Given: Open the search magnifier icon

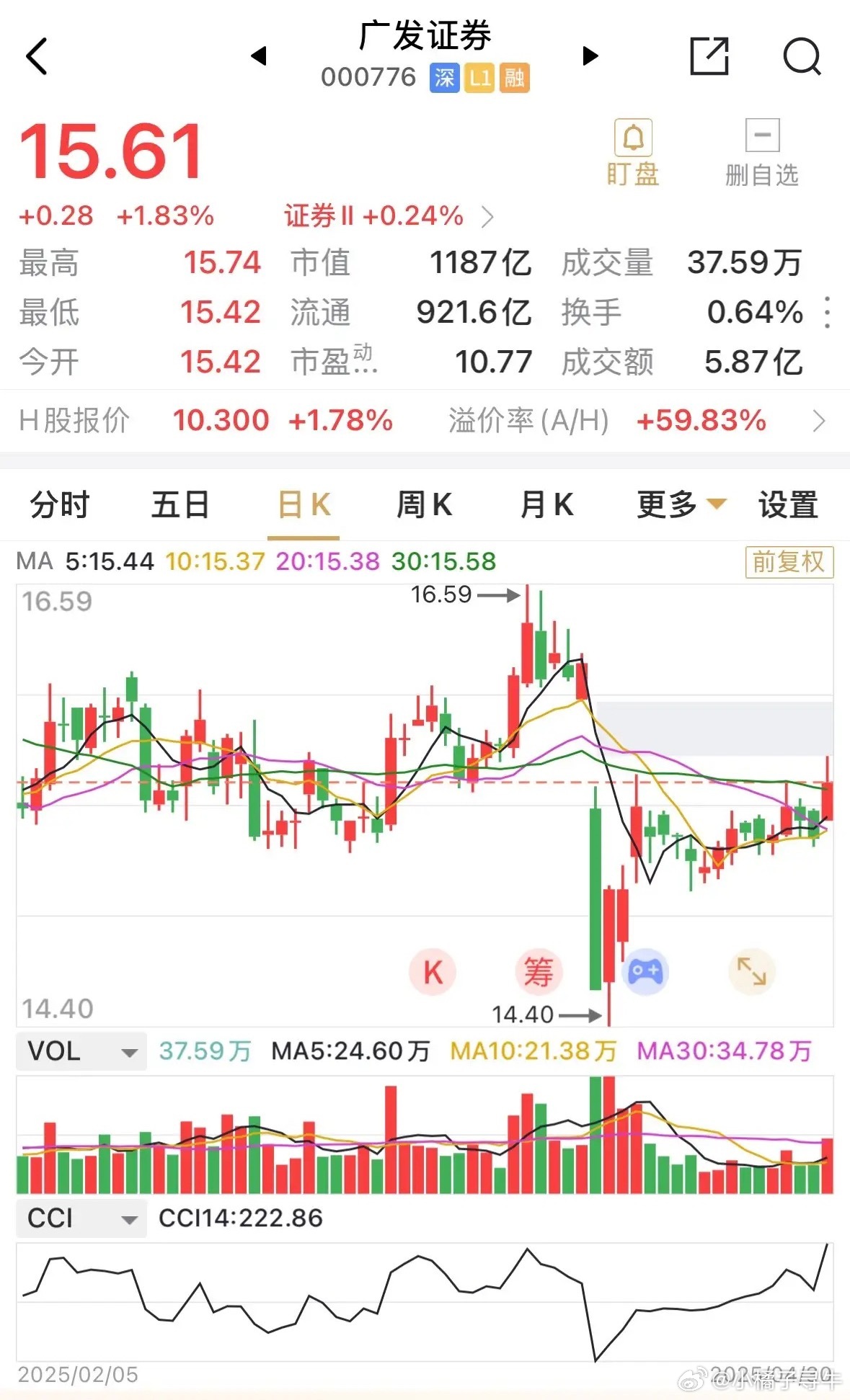Looking at the screenshot, I should pos(802,55).
